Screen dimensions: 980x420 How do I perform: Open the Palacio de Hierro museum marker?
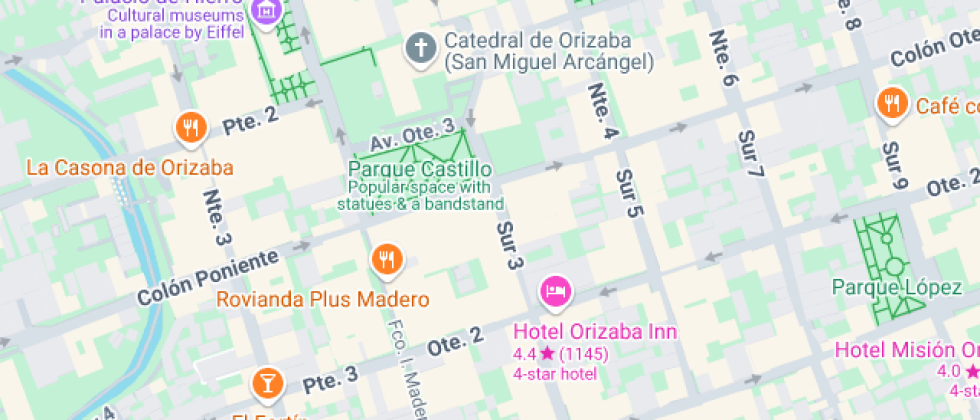click(x=265, y=12)
